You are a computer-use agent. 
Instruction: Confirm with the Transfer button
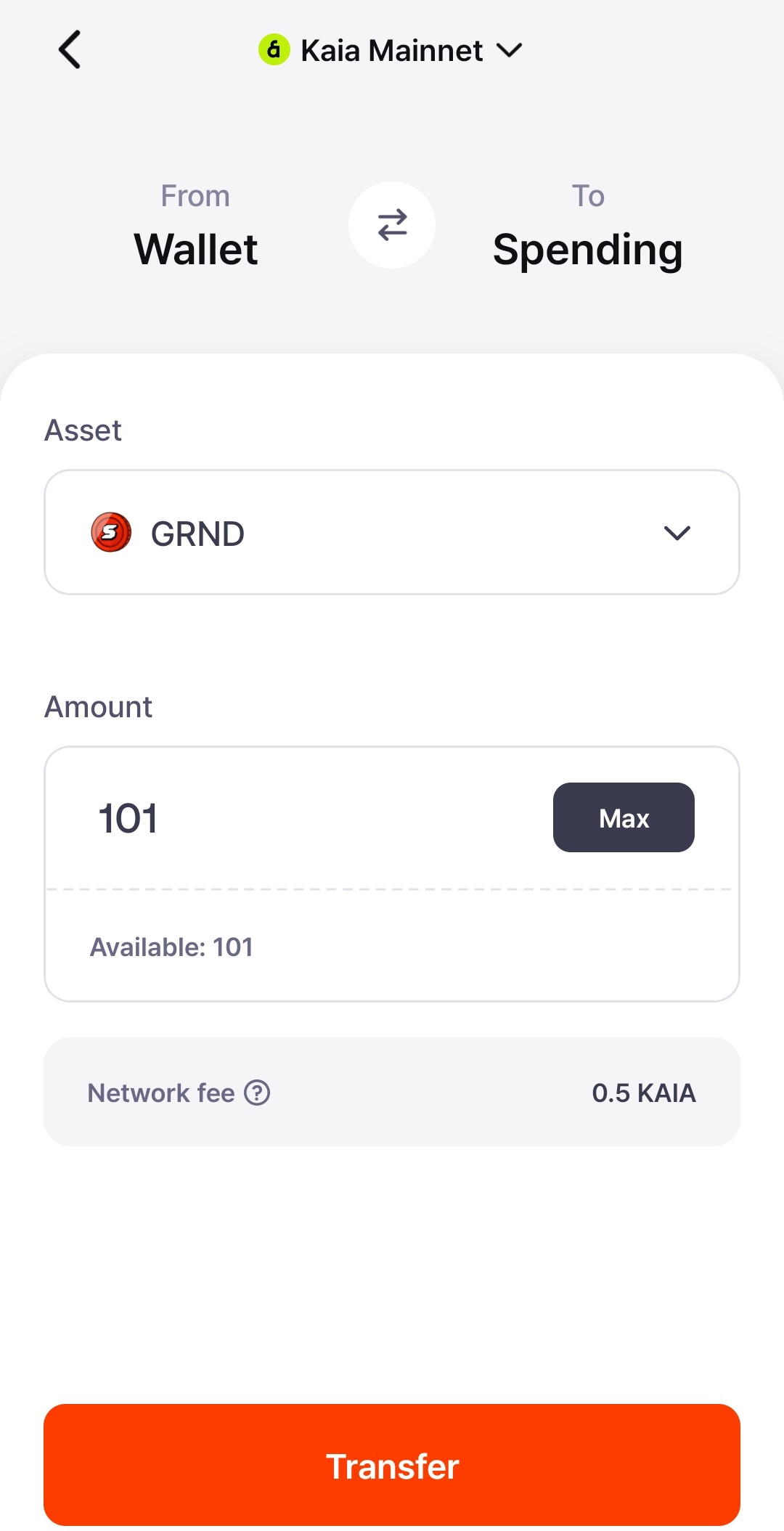pos(392,1465)
